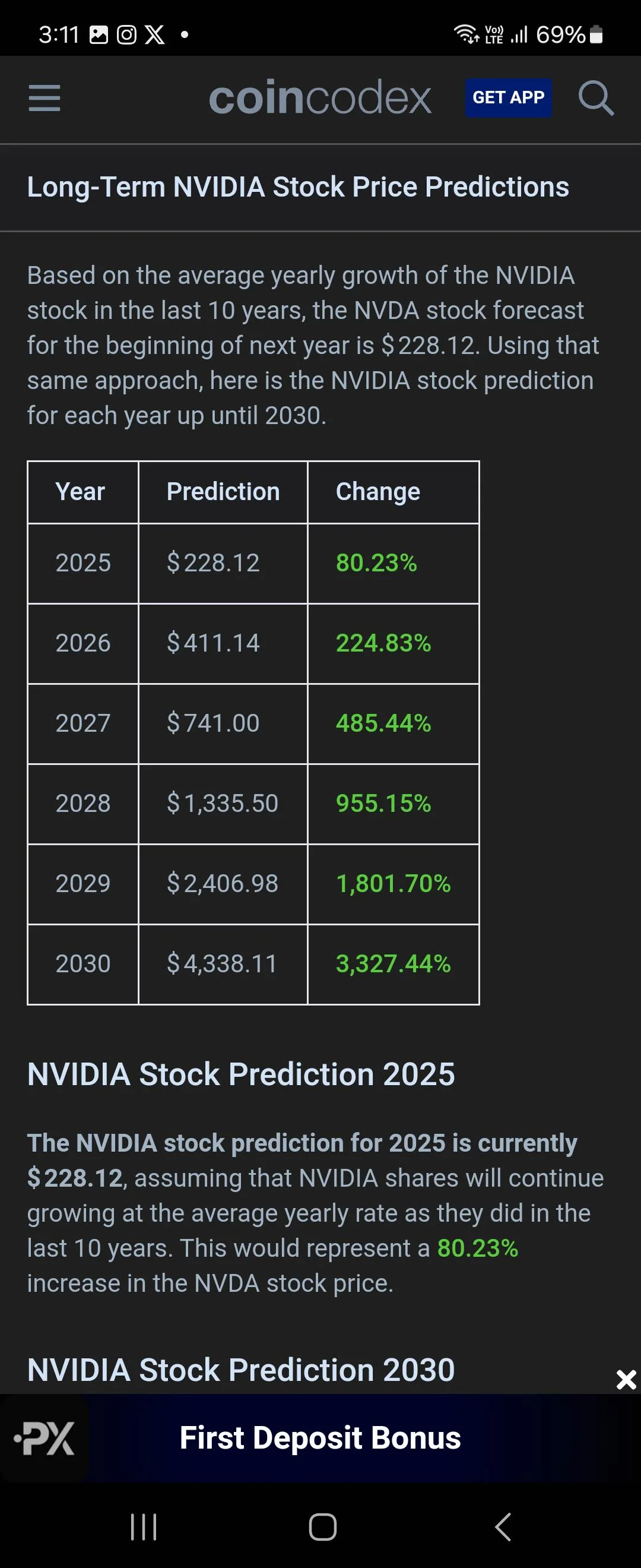The height and width of the screenshot is (1568, 641).
Task: Open the site search magnifier
Action: [x=596, y=99]
